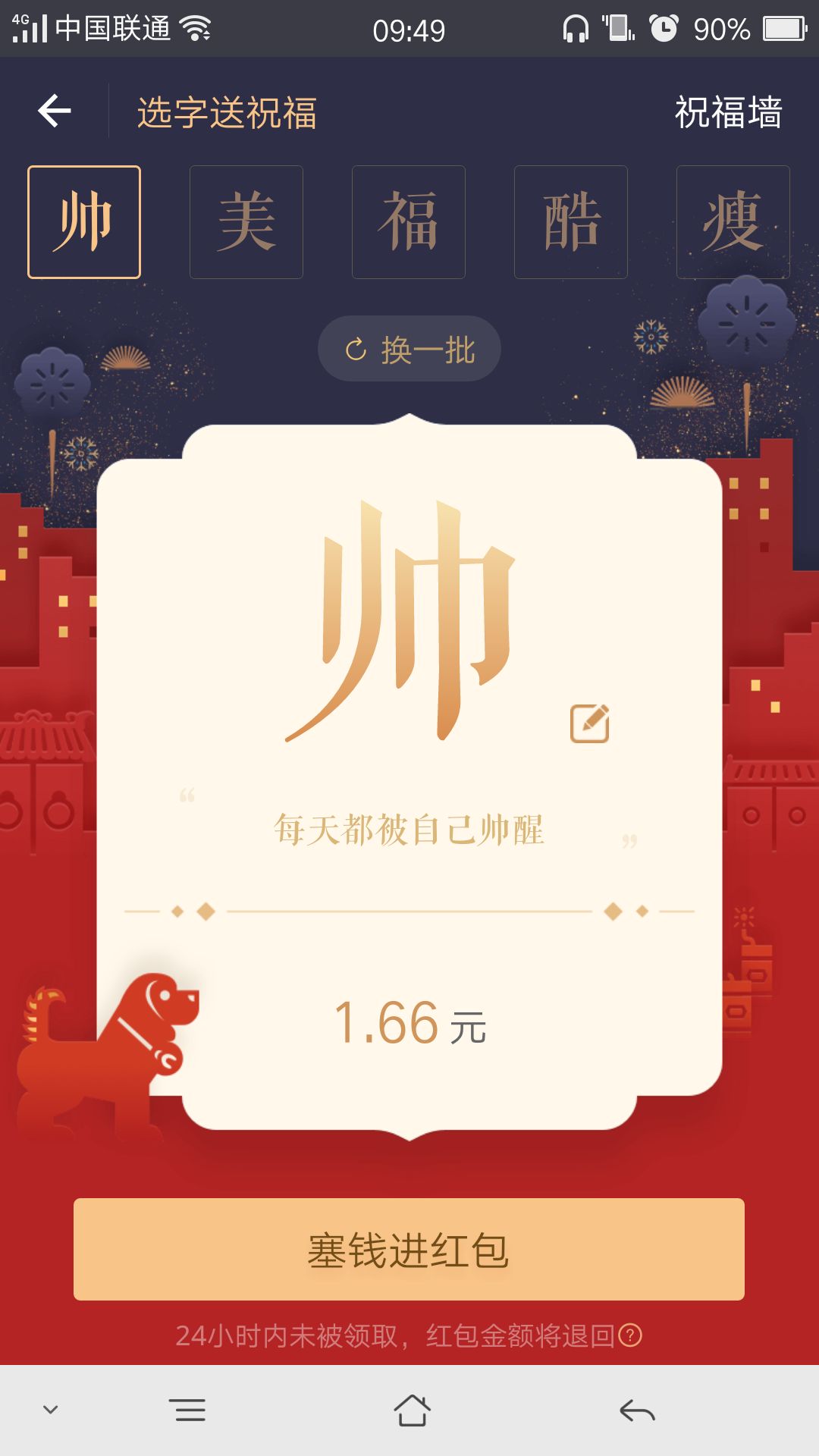
Task: Tap the system back button
Action: tap(637, 1410)
